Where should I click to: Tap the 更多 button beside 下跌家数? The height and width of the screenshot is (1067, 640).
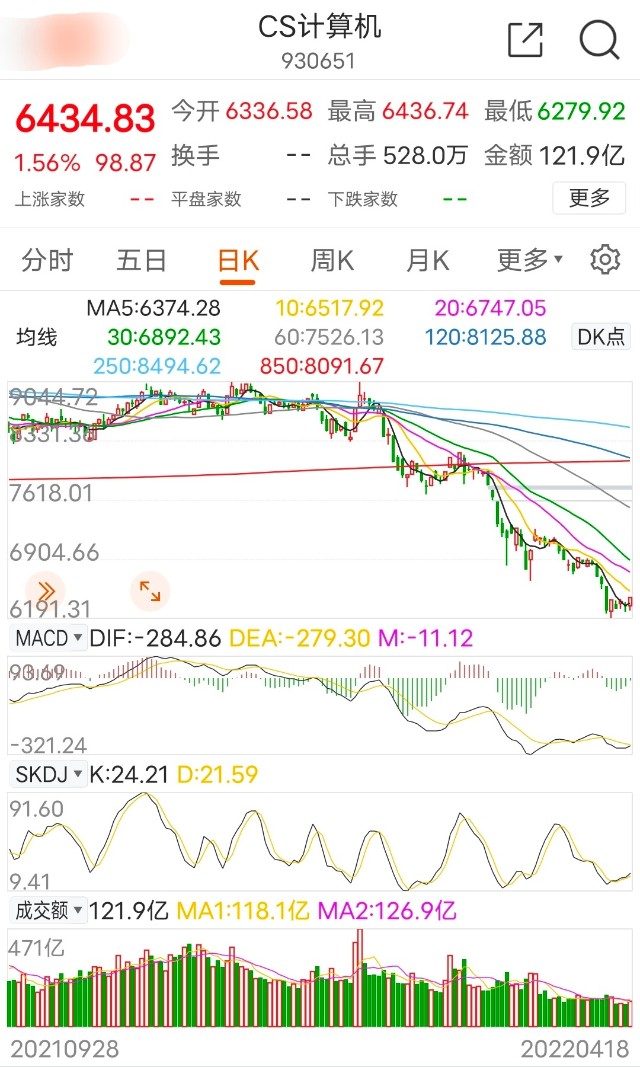point(589,198)
